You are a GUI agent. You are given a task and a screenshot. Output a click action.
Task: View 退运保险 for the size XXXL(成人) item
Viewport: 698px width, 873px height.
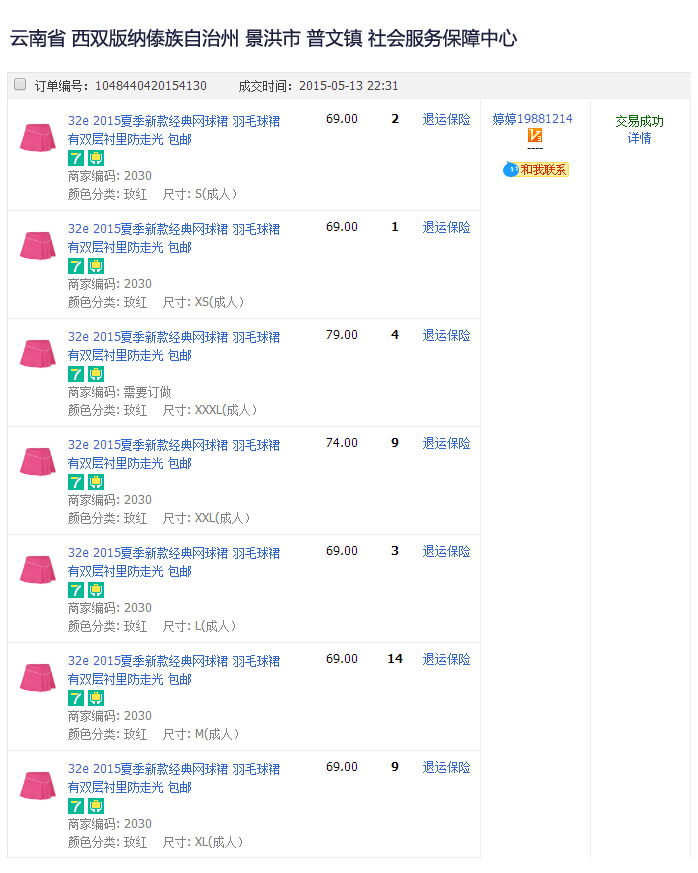pyautogui.click(x=446, y=335)
